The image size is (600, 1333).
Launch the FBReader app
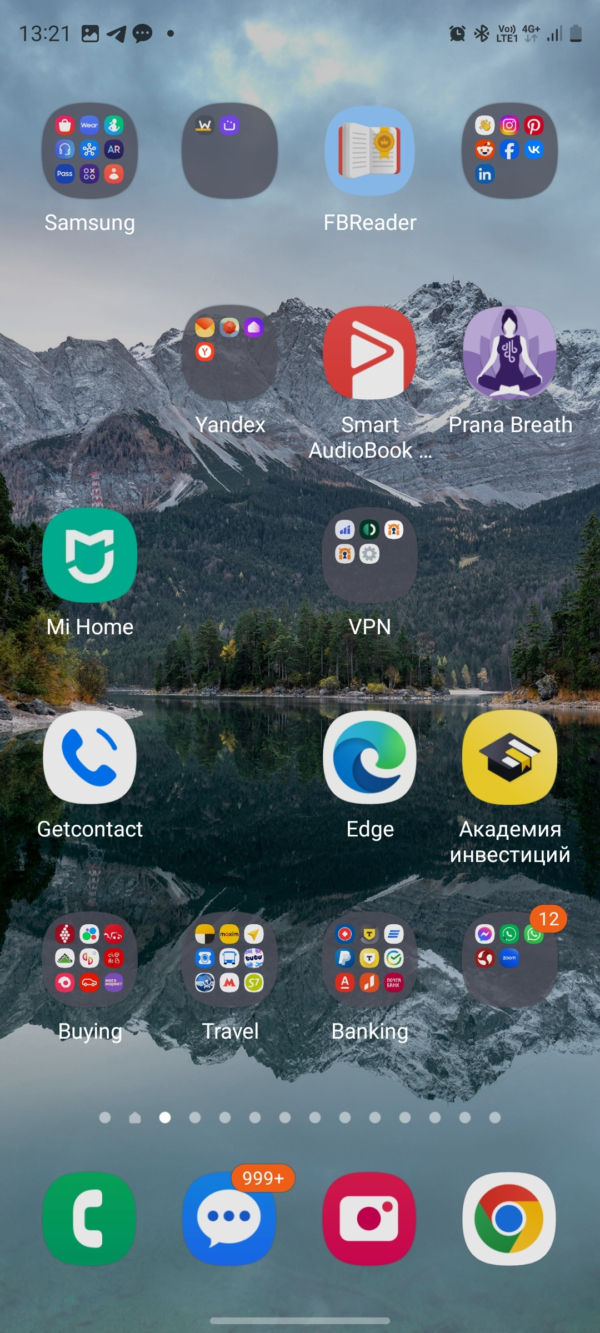pos(370,152)
